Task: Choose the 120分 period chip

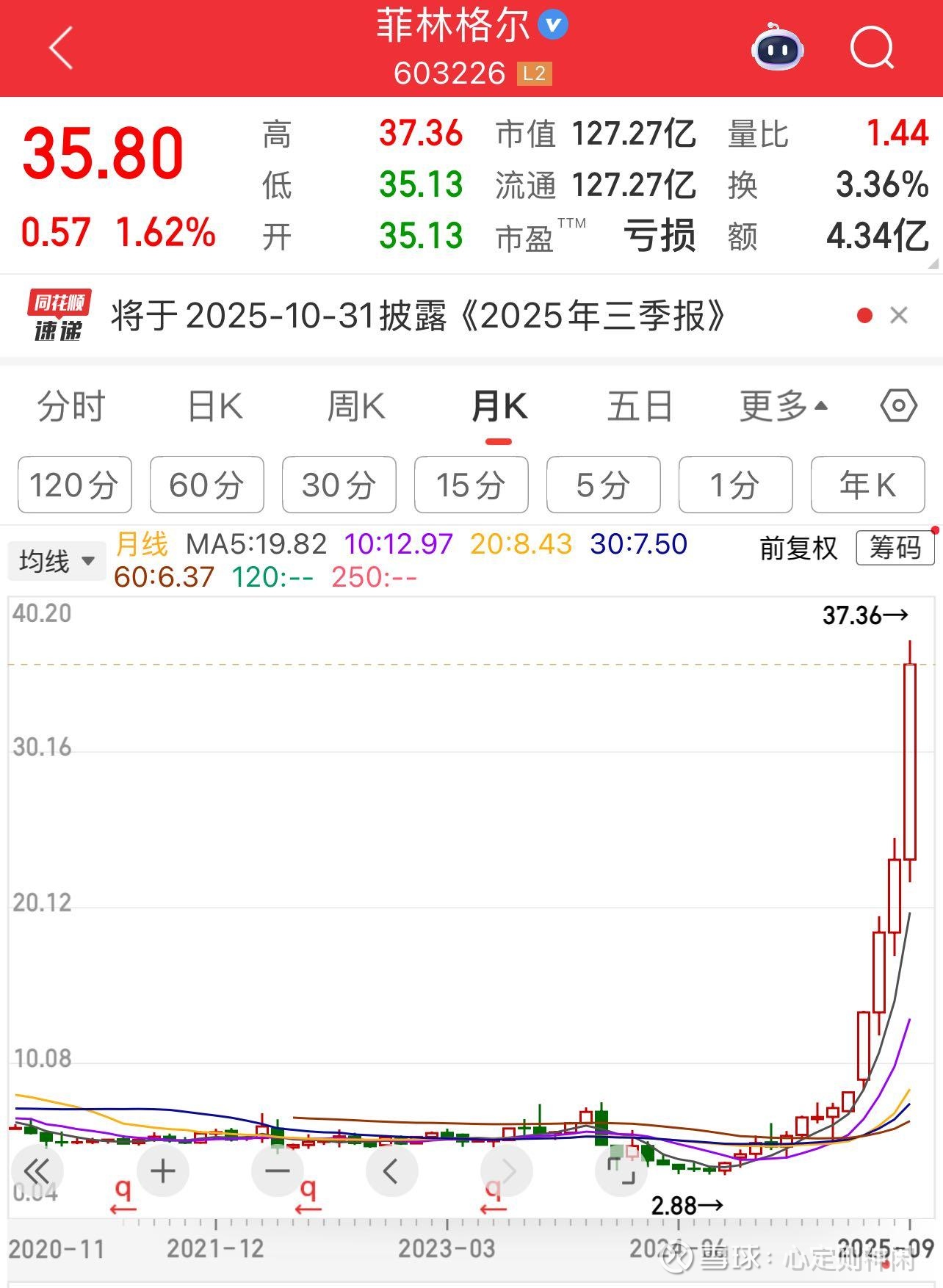Action: [74, 485]
